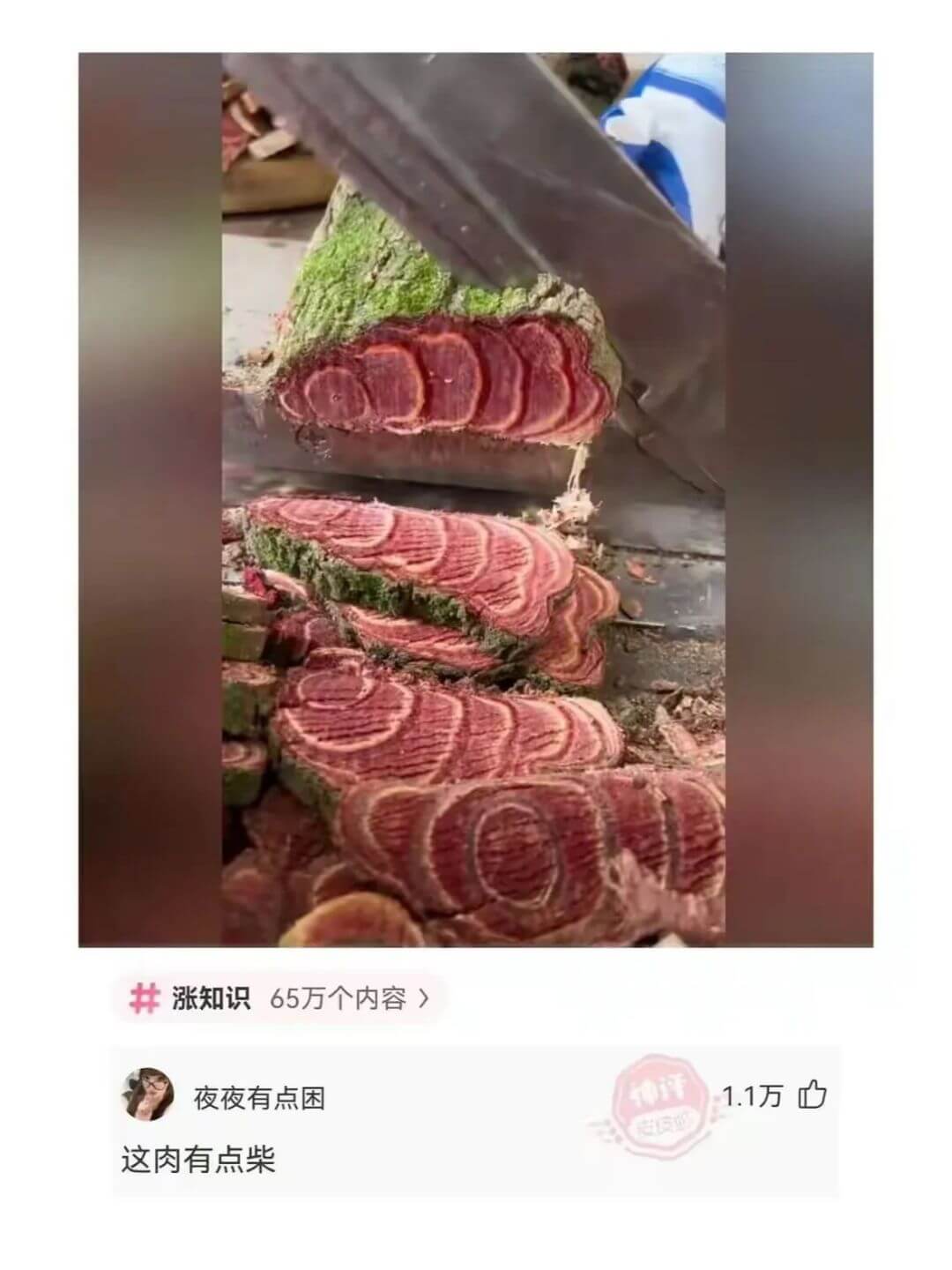Click the pink topic tag background
Image resolution: width=952 pixels, height=1270 pixels.
click(x=282, y=999)
